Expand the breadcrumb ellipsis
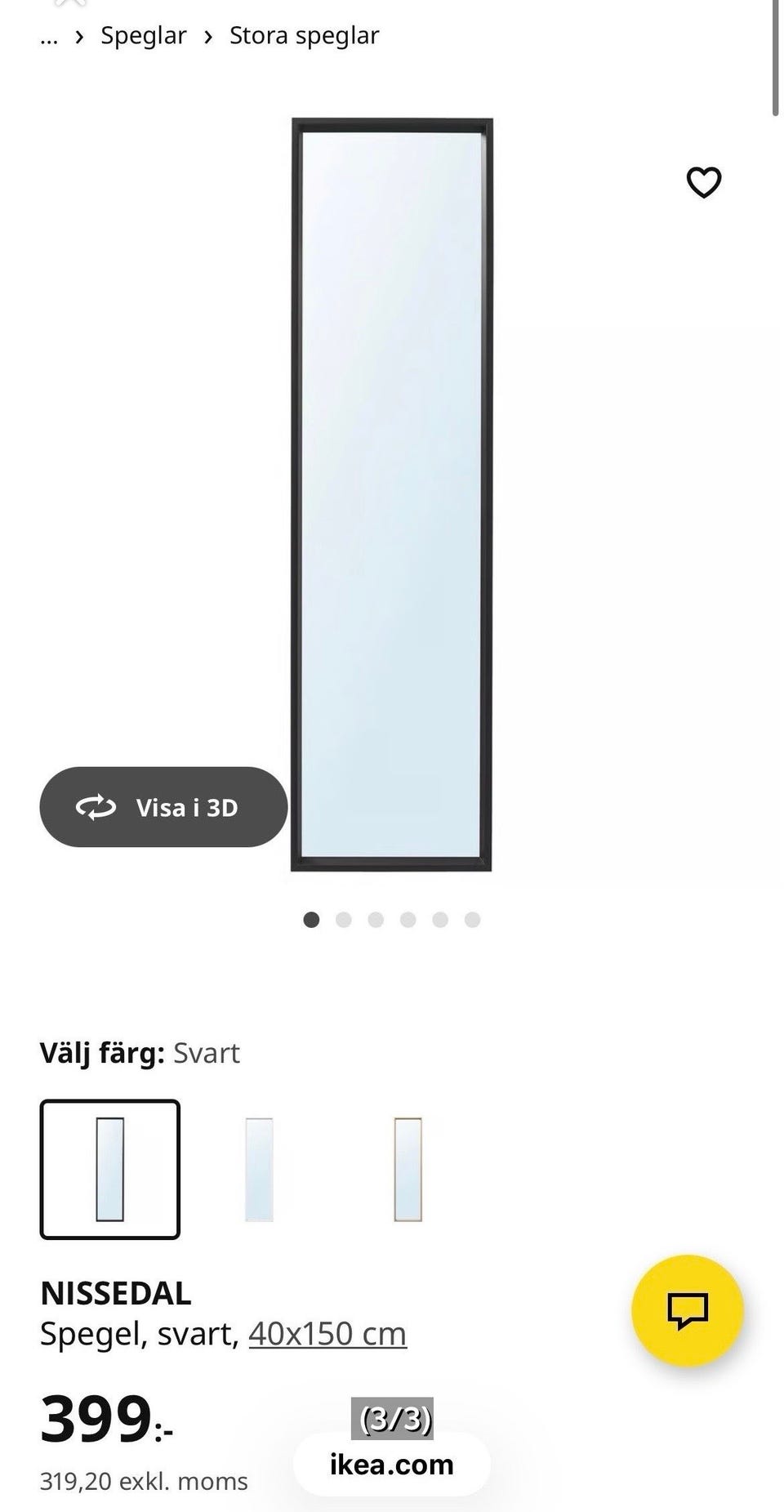 (48, 35)
